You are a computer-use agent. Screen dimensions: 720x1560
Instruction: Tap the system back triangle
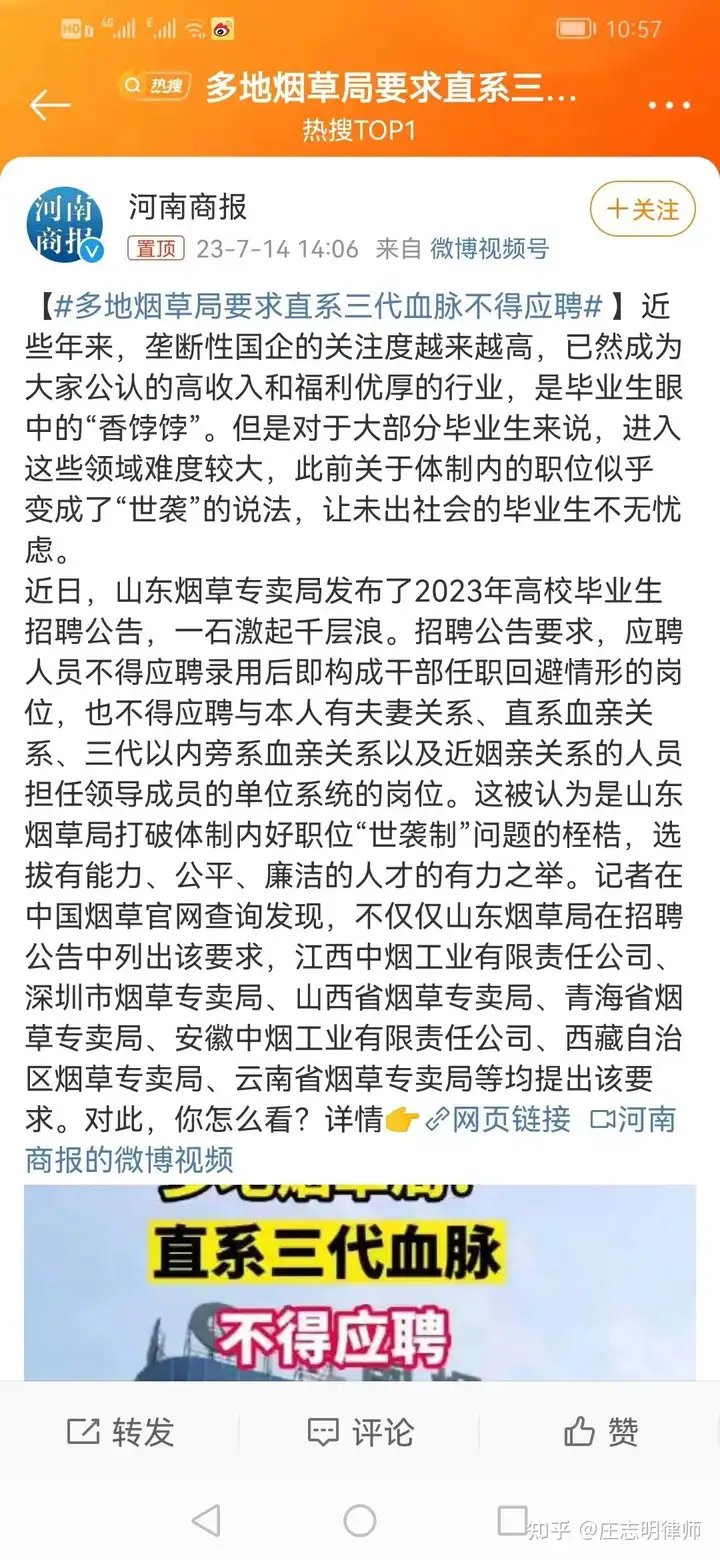(206, 1521)
